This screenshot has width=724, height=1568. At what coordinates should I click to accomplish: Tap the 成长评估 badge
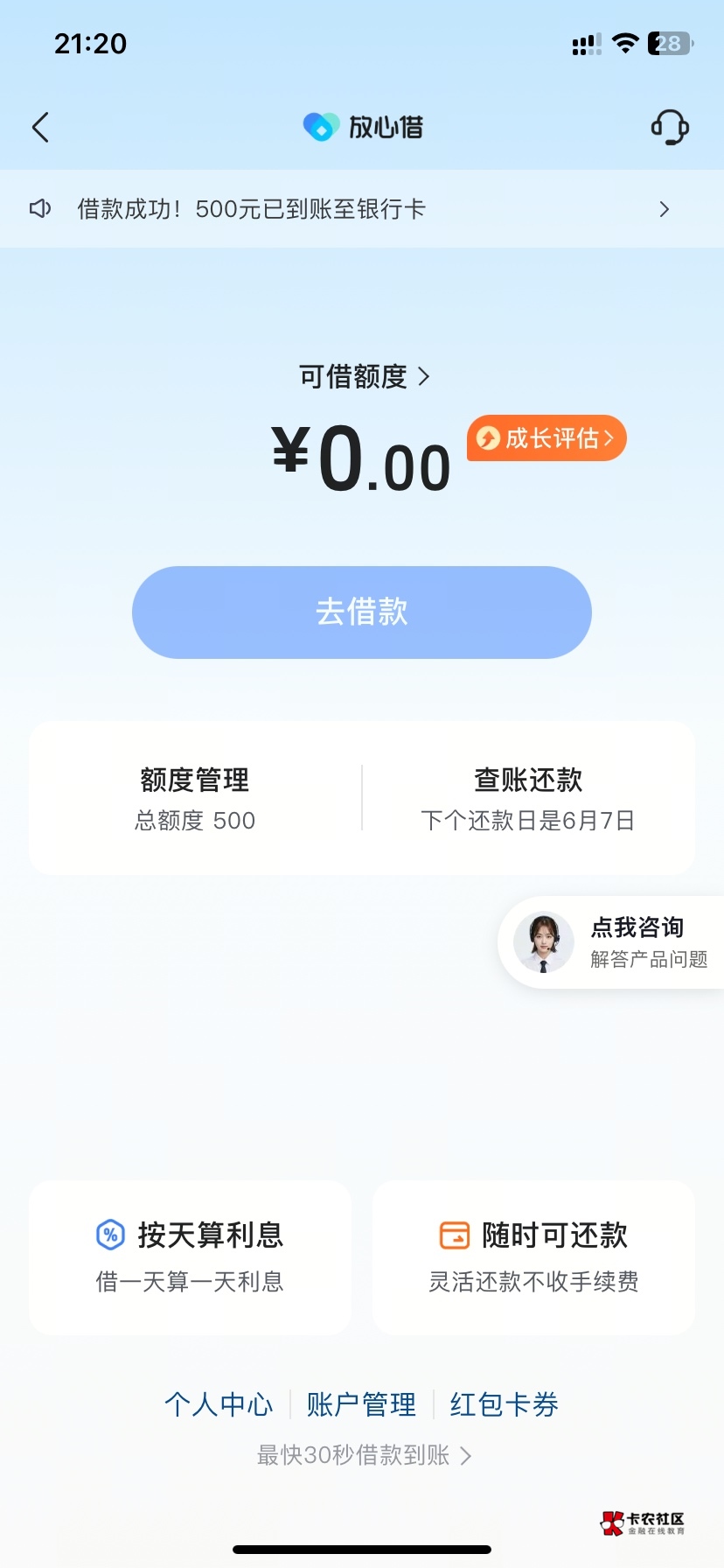point(546,437)
